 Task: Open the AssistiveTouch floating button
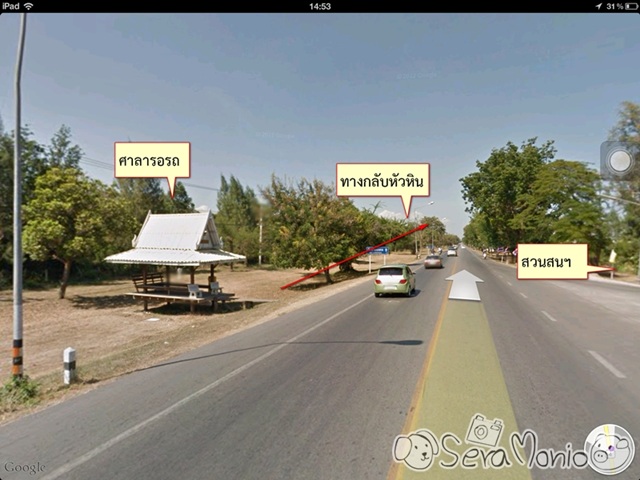coord(619,160)
